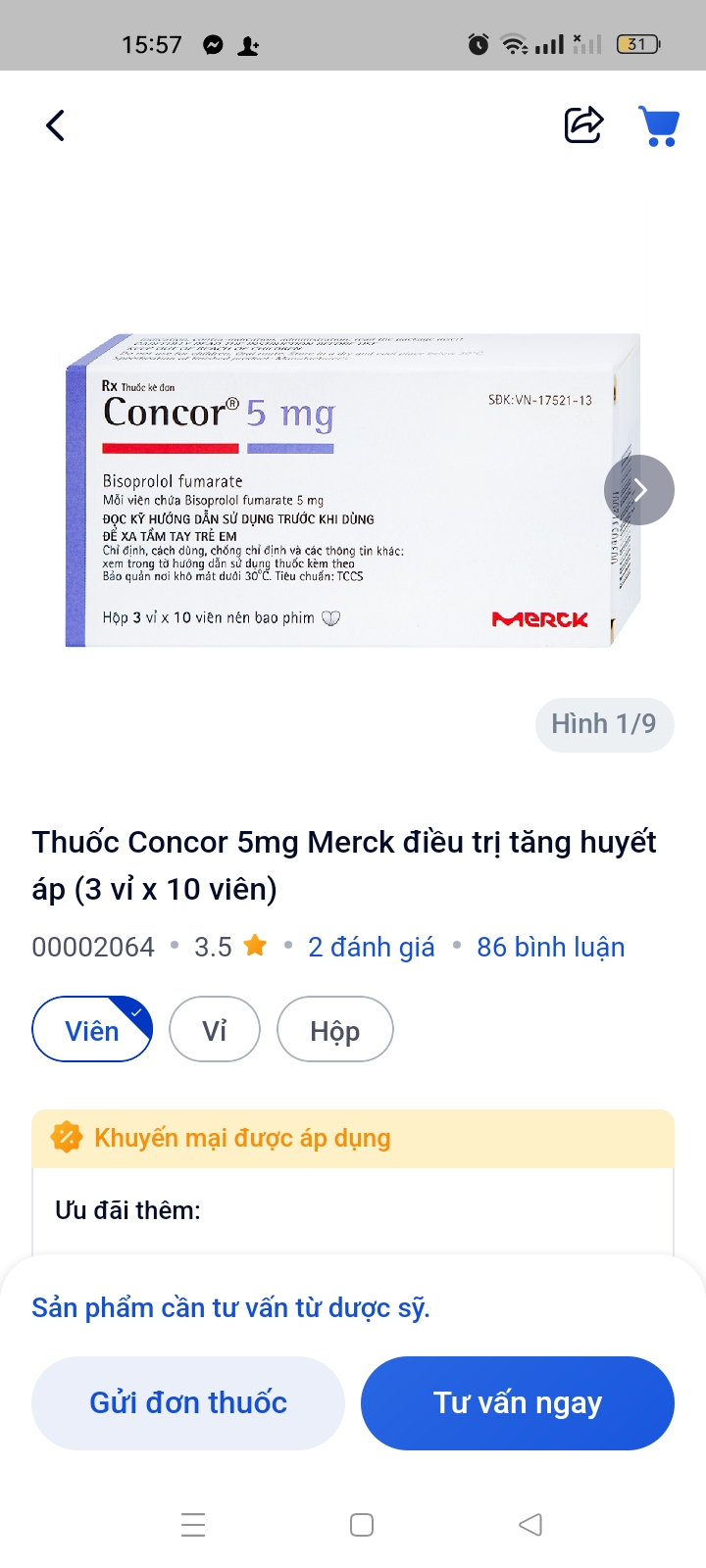
Task: Pick the Hộp unit option
Action: (x=334, y=1030)
